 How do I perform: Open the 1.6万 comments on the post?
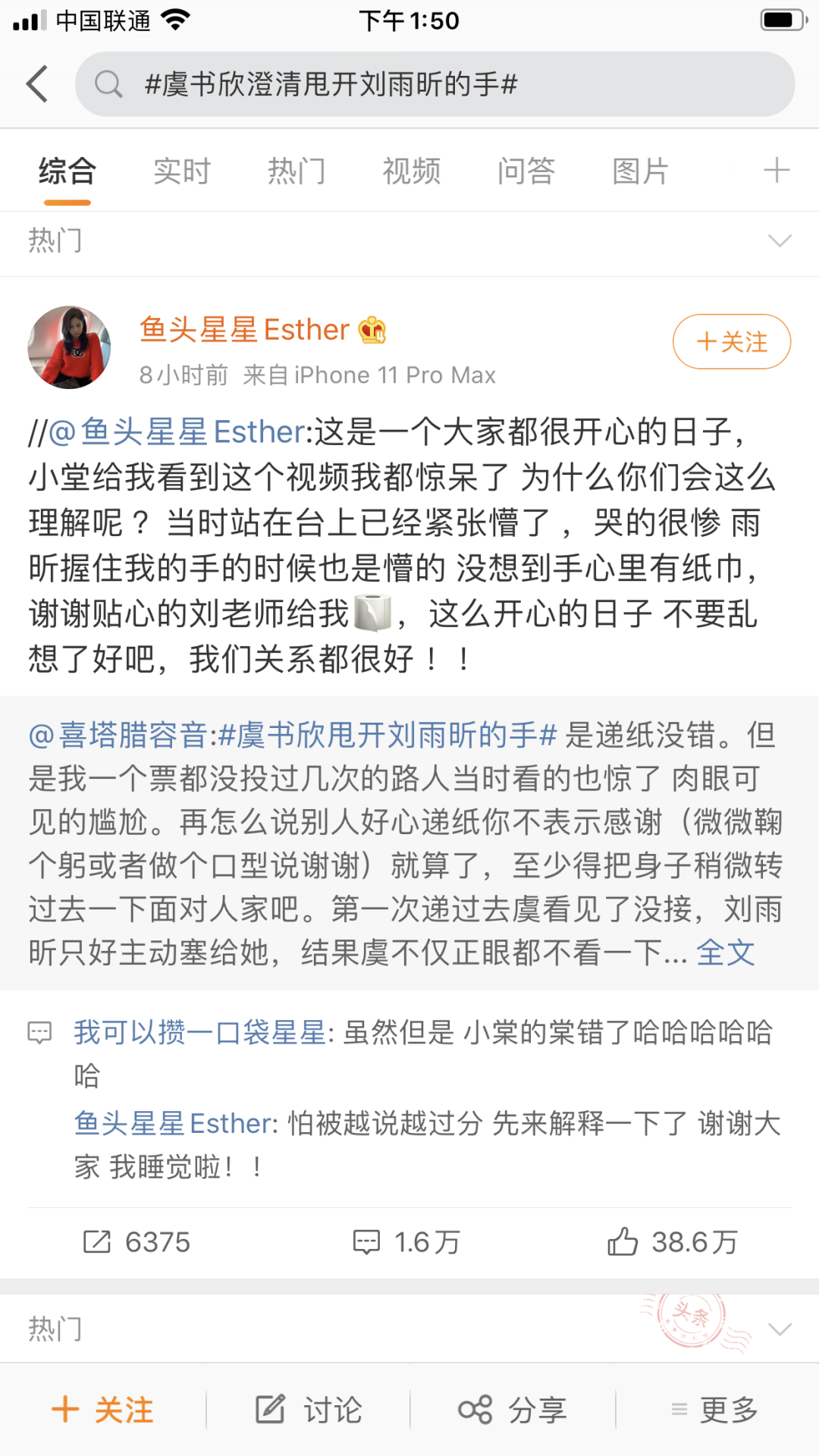pos(407,1242)
